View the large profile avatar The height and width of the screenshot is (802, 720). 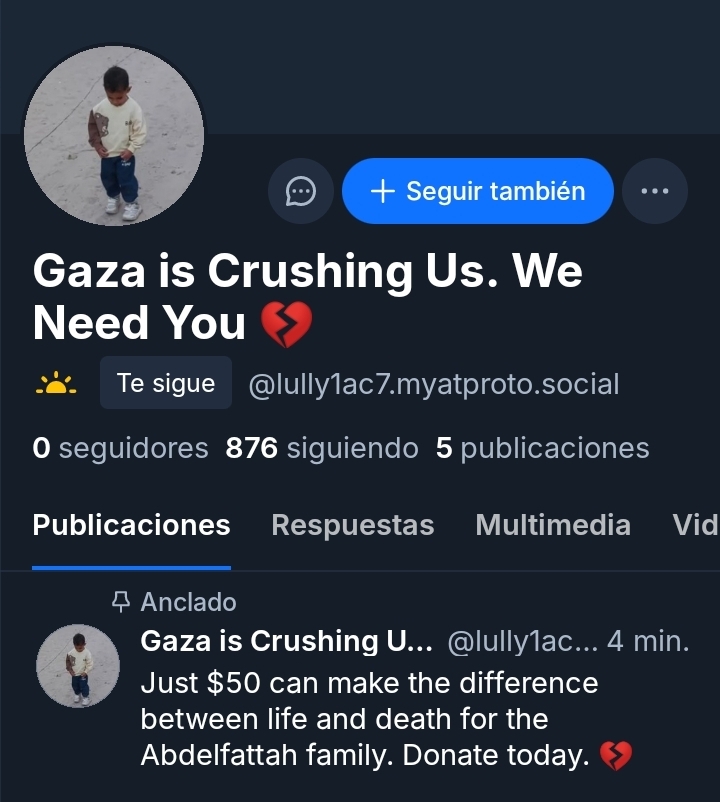coord(113,135)
